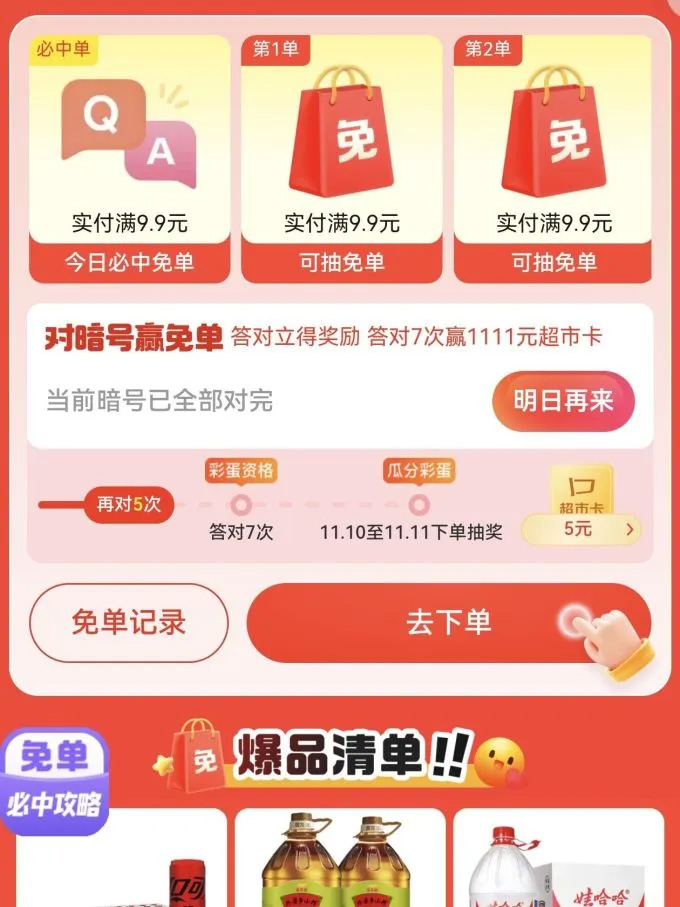This screenshot has width=680, height=907.
Task: Tap the 明日再来 button
Action: (x=563, y=401)
